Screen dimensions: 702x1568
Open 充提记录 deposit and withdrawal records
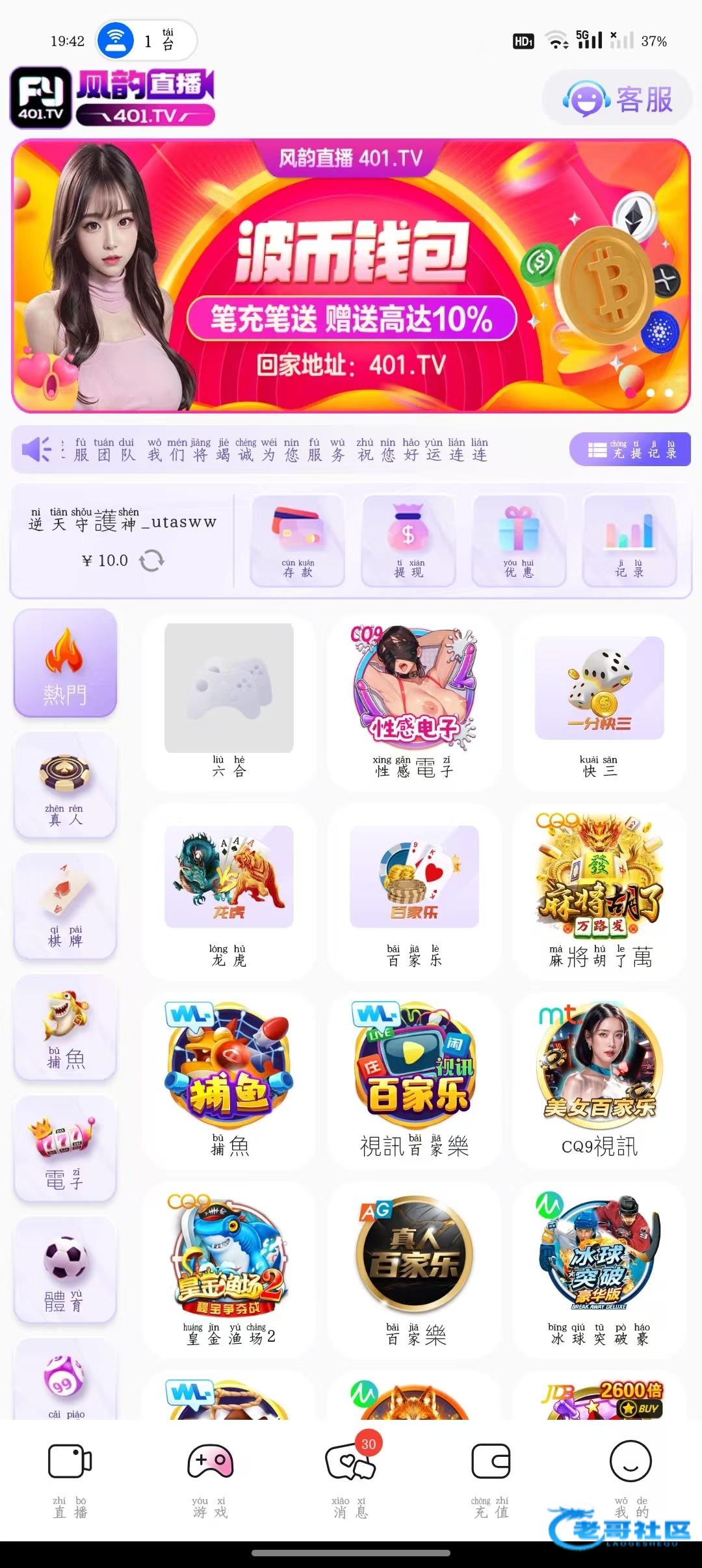pyautogui.click(x=630, y=449)
